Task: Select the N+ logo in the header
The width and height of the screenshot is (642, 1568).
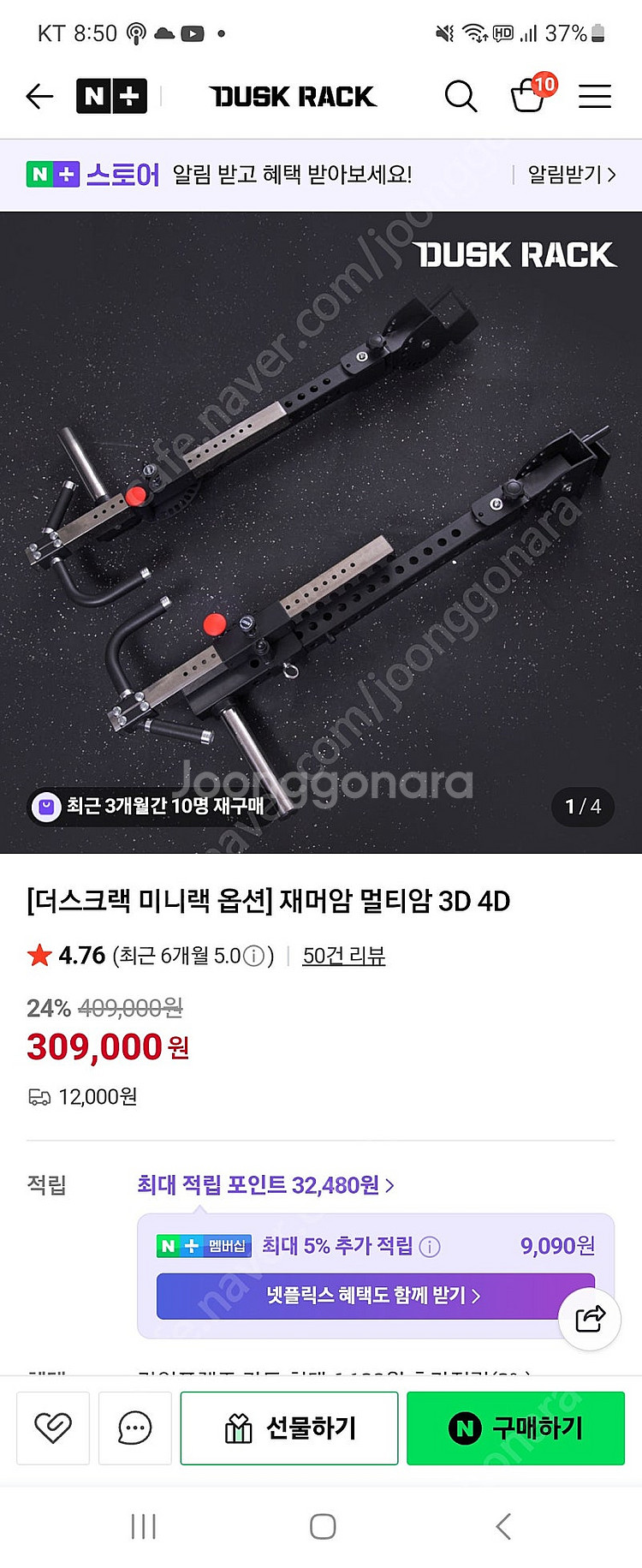Action: (111, 96)
